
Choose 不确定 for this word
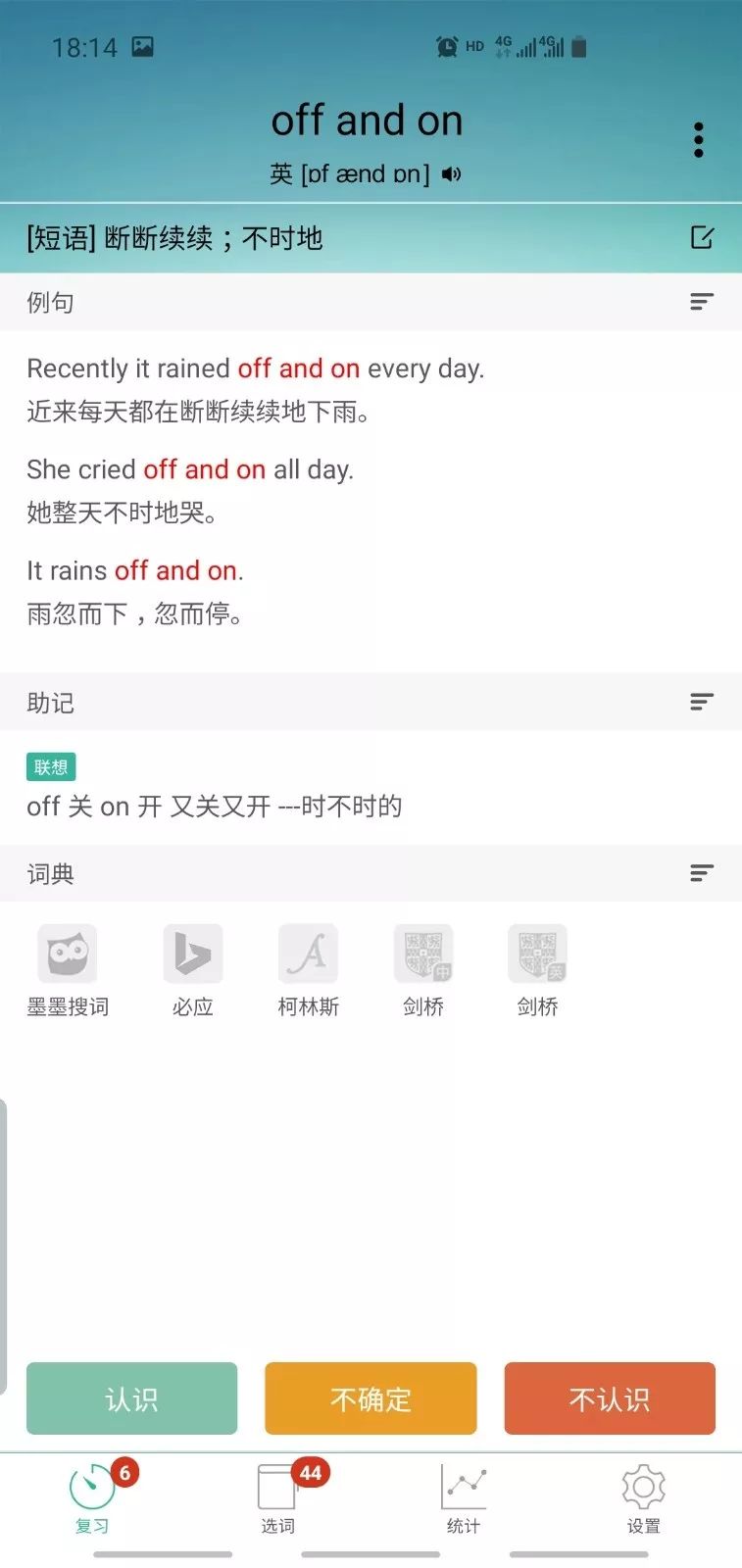point(371,1398)
